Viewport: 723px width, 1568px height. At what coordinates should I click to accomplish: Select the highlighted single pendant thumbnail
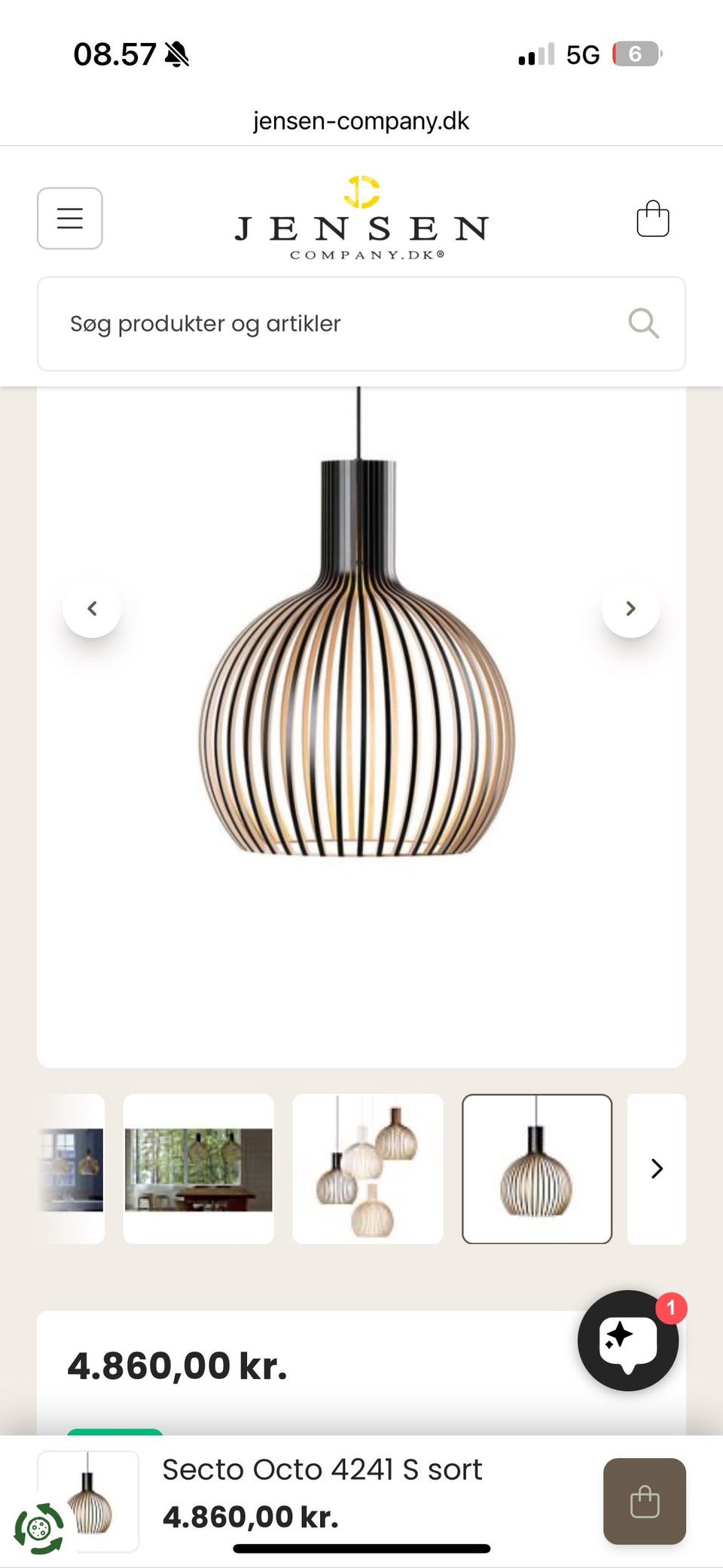click(x=536, y=1169)
